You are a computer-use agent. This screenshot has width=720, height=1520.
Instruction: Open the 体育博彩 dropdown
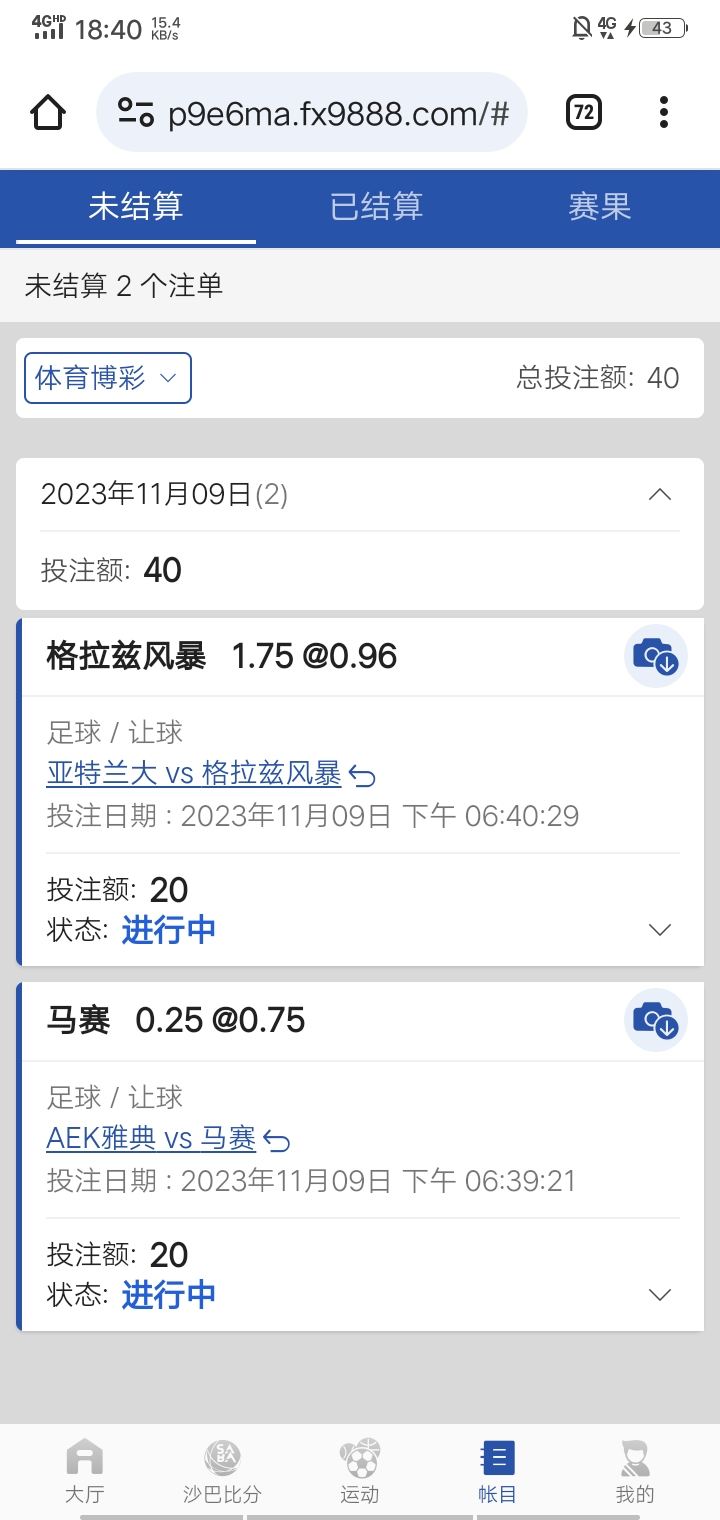(x=107, y=378)
